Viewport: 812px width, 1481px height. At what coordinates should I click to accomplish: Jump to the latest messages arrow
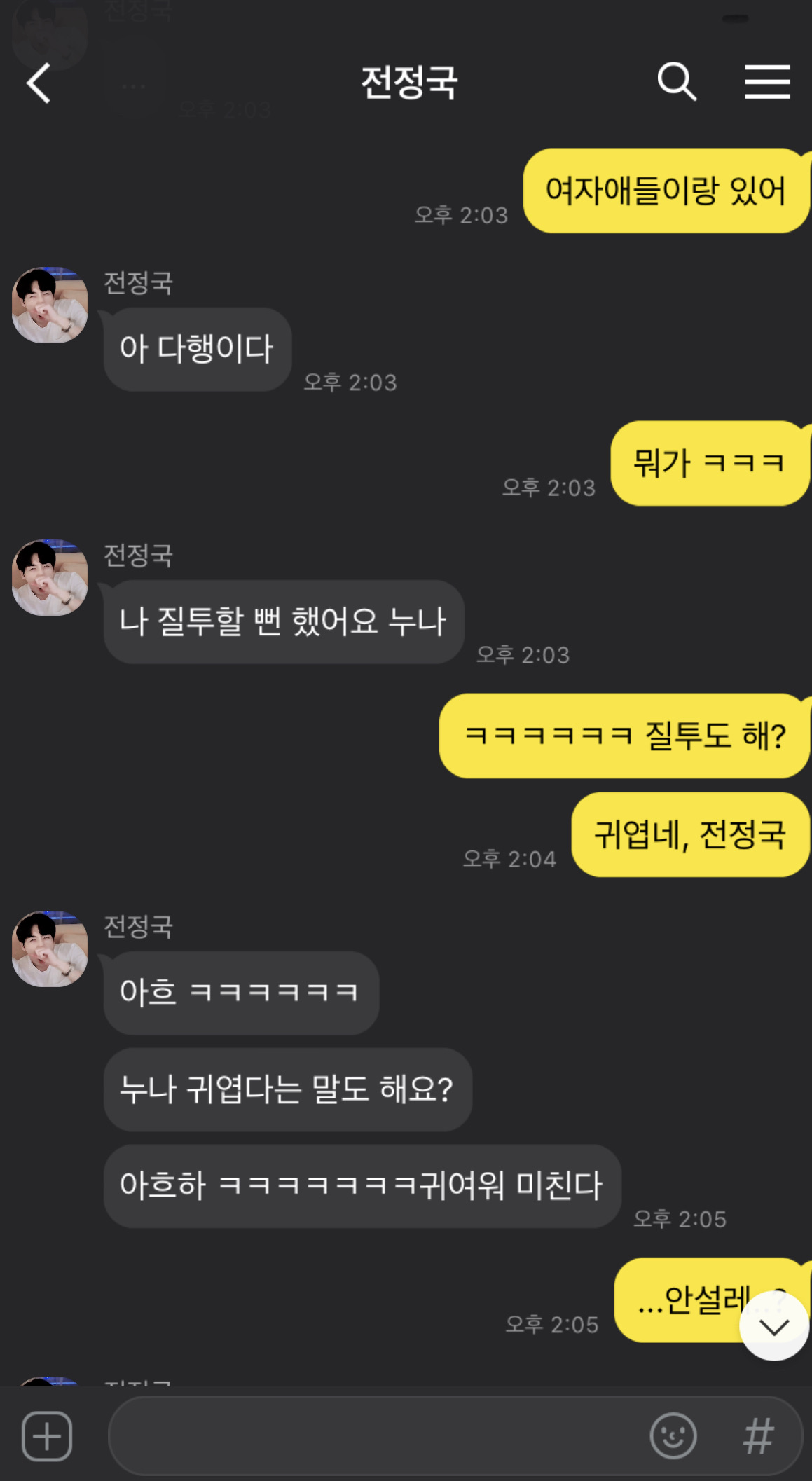[774, 1326]
